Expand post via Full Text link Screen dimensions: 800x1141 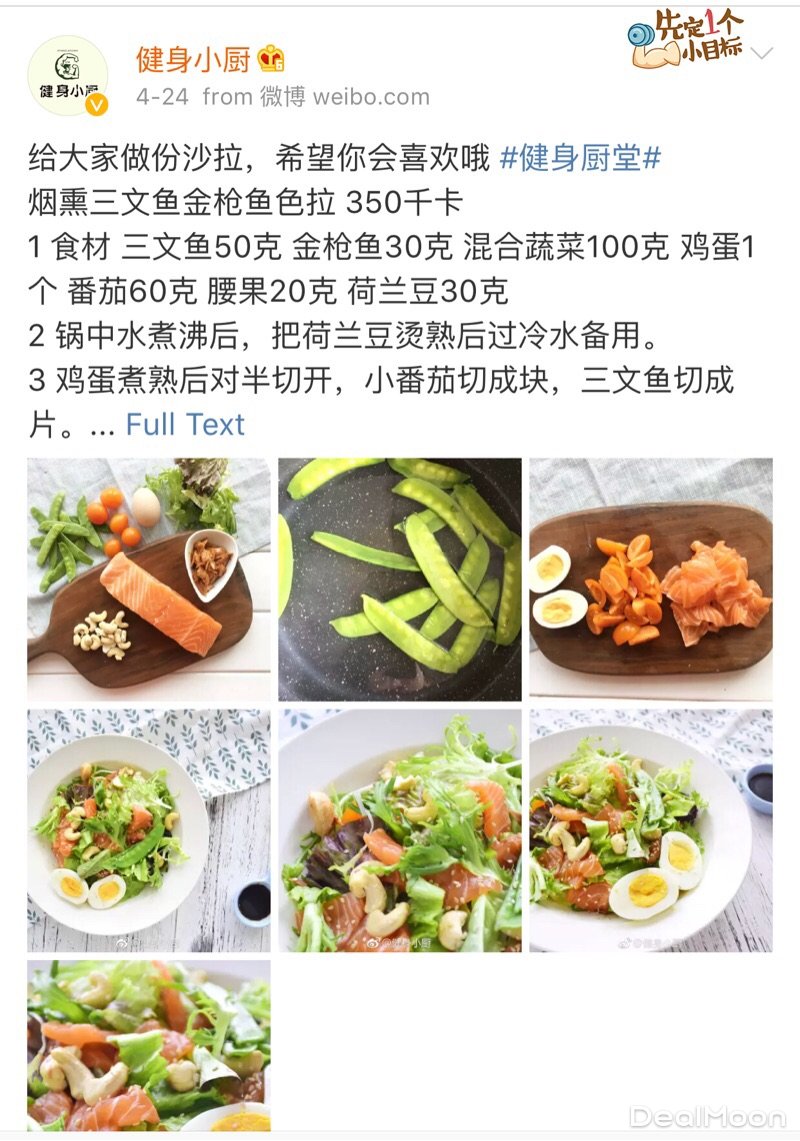click(x=185, y=424)
